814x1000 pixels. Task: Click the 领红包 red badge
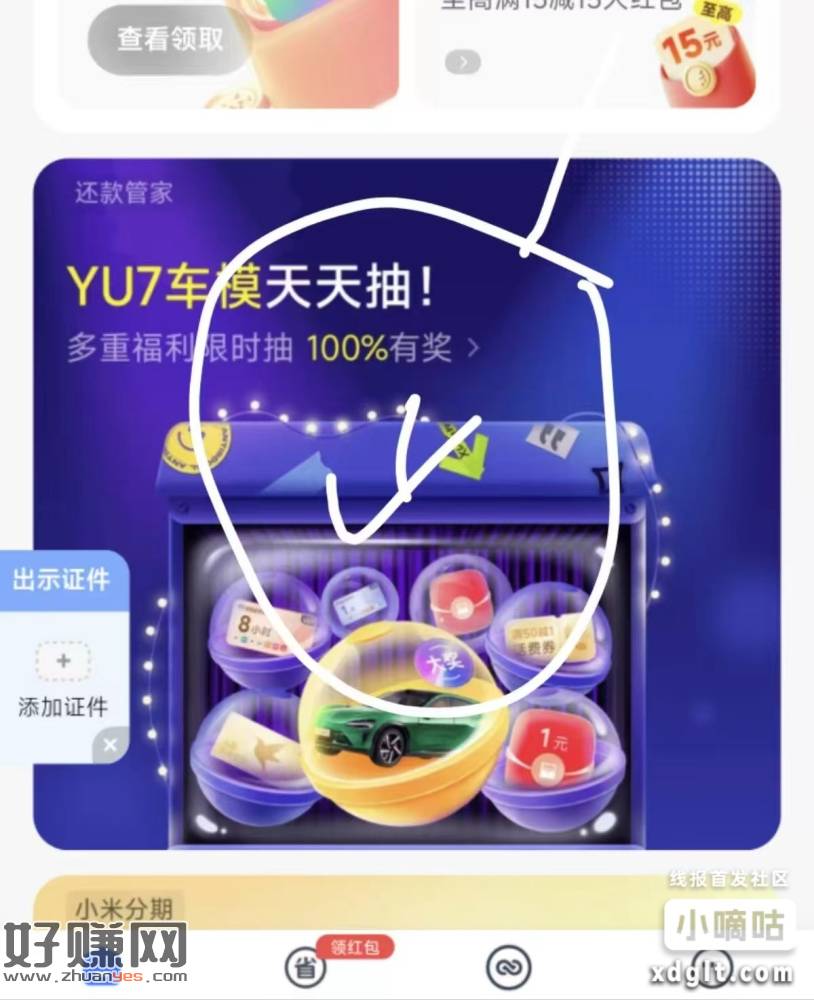[x=355, y=945]
